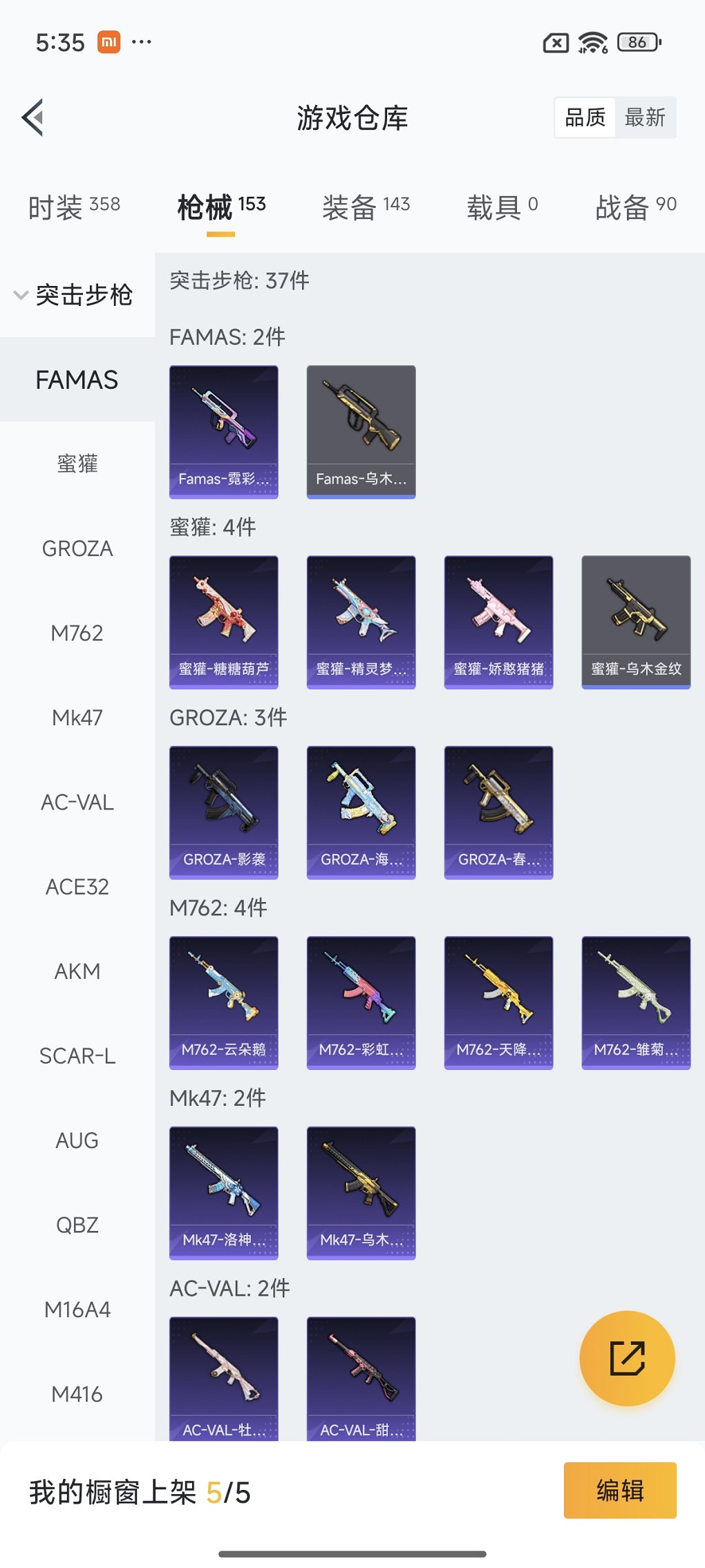
Task: Switch to the 装备 tab
Action: coord(366,207)
